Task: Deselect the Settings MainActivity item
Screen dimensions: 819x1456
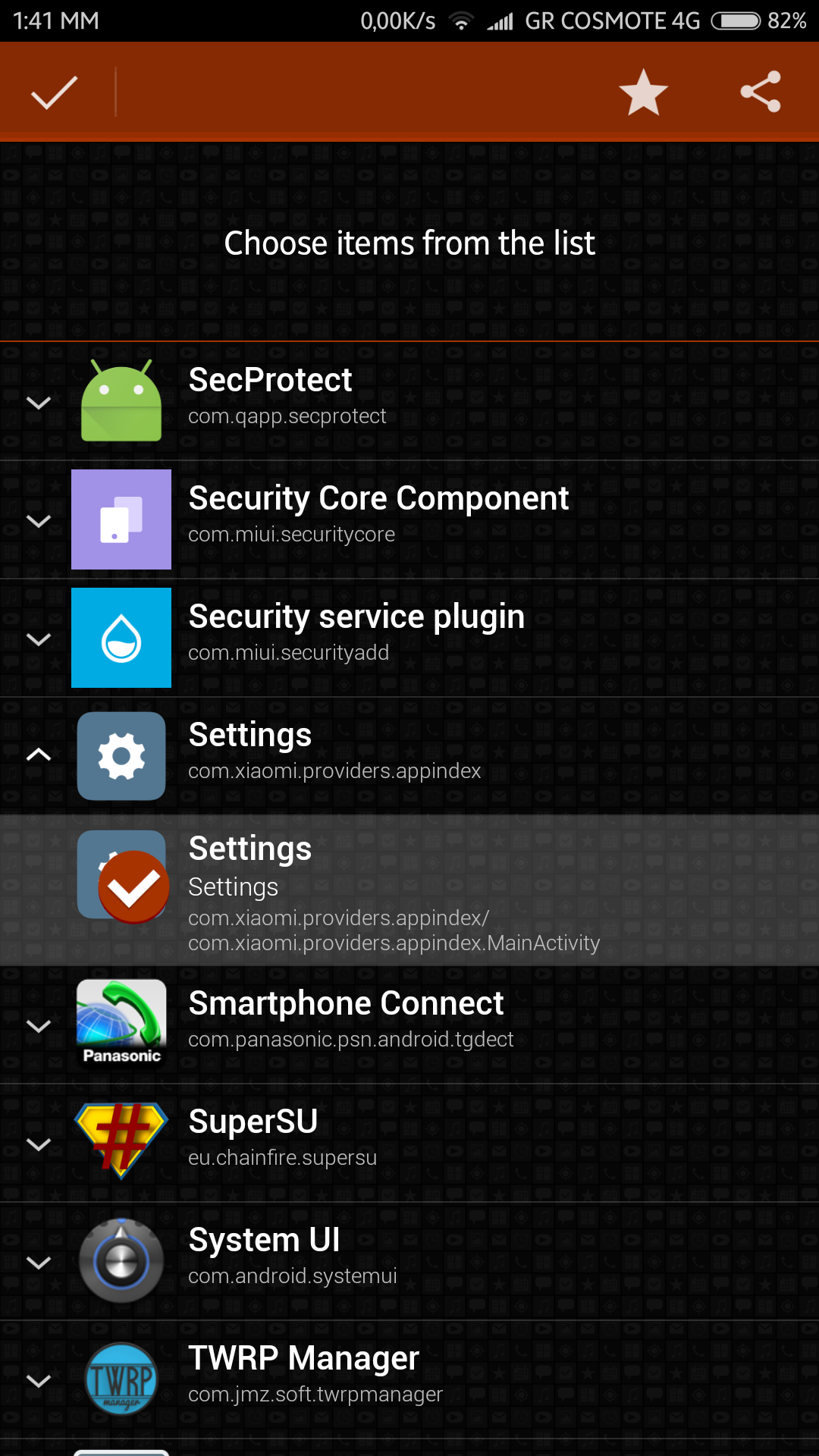Action: click(133, 887)
